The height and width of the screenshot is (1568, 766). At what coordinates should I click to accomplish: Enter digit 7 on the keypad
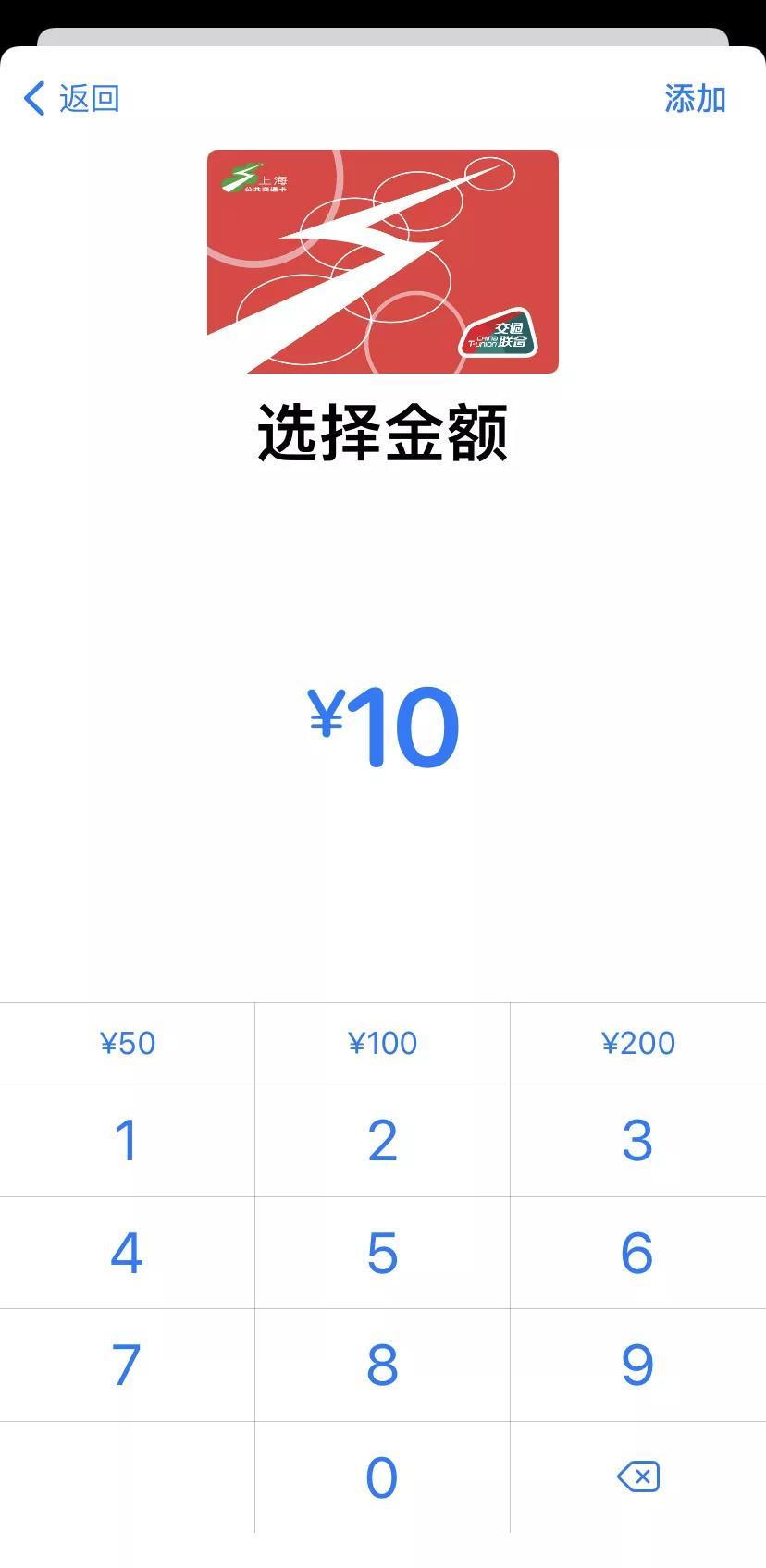pyautogui.click(x=128, y=1365)
